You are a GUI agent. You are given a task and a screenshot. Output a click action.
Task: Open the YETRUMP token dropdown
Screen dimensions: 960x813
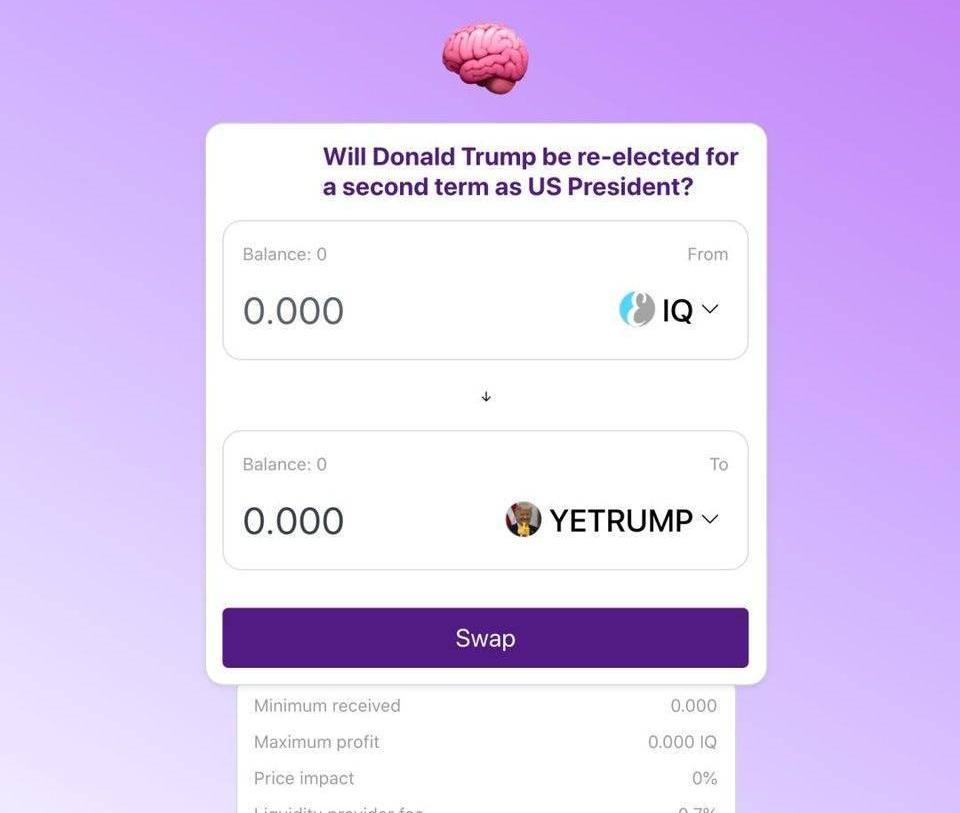(613, 520)
